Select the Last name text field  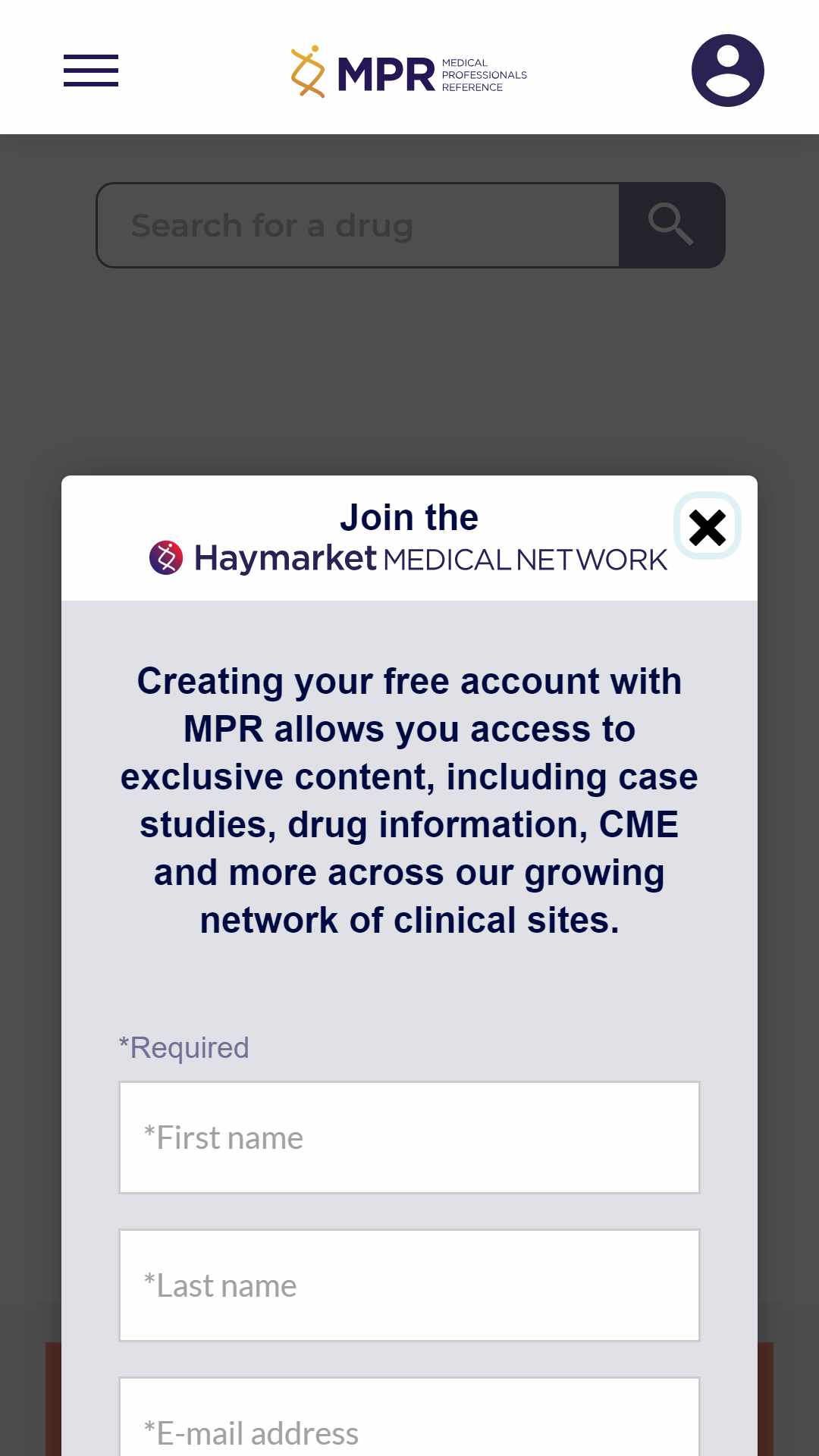(x=409, y=1285)
